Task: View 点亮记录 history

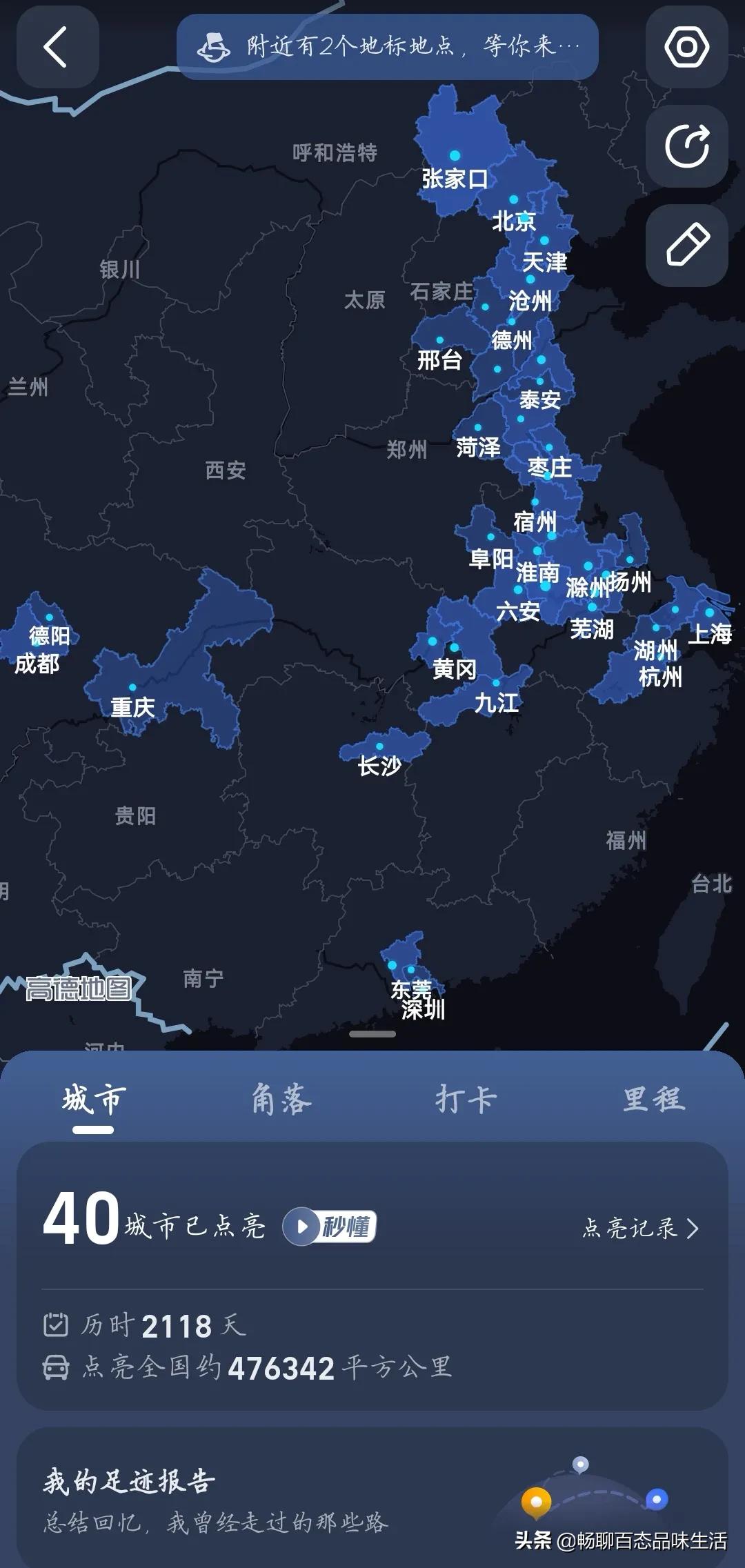Action: point(640,1228)
